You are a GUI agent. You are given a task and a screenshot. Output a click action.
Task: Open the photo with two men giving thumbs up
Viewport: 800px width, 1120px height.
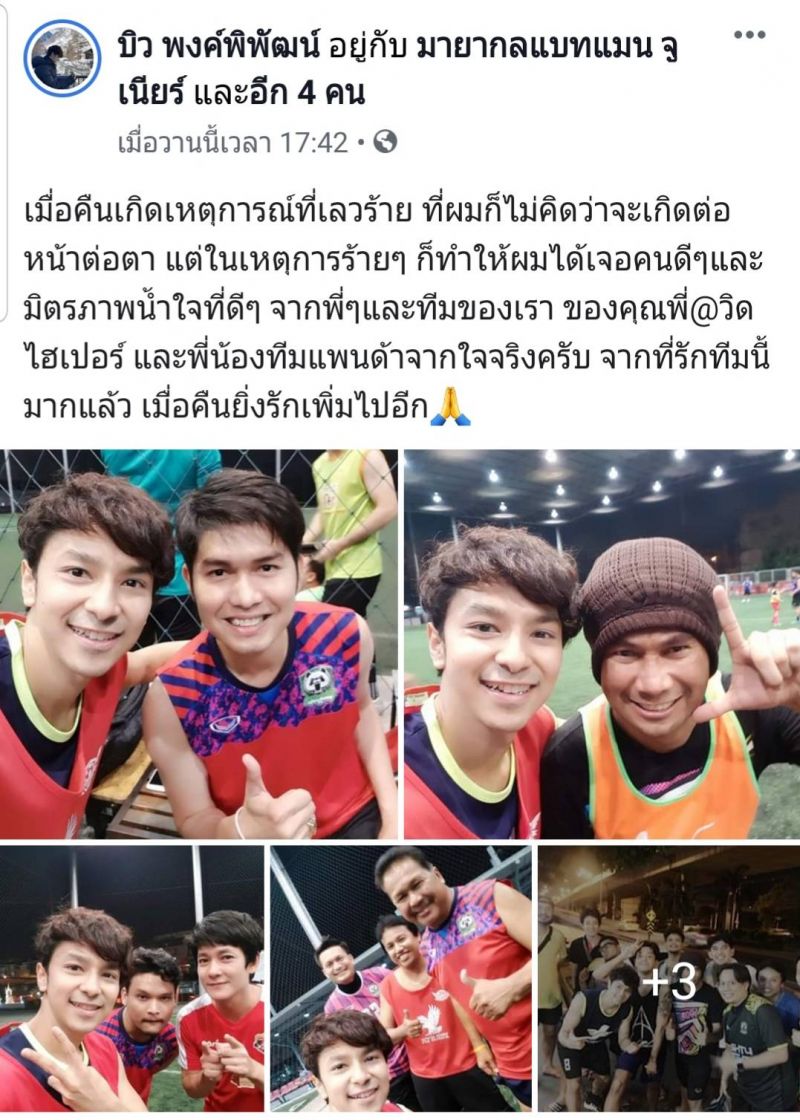click(x=199, y=644)
